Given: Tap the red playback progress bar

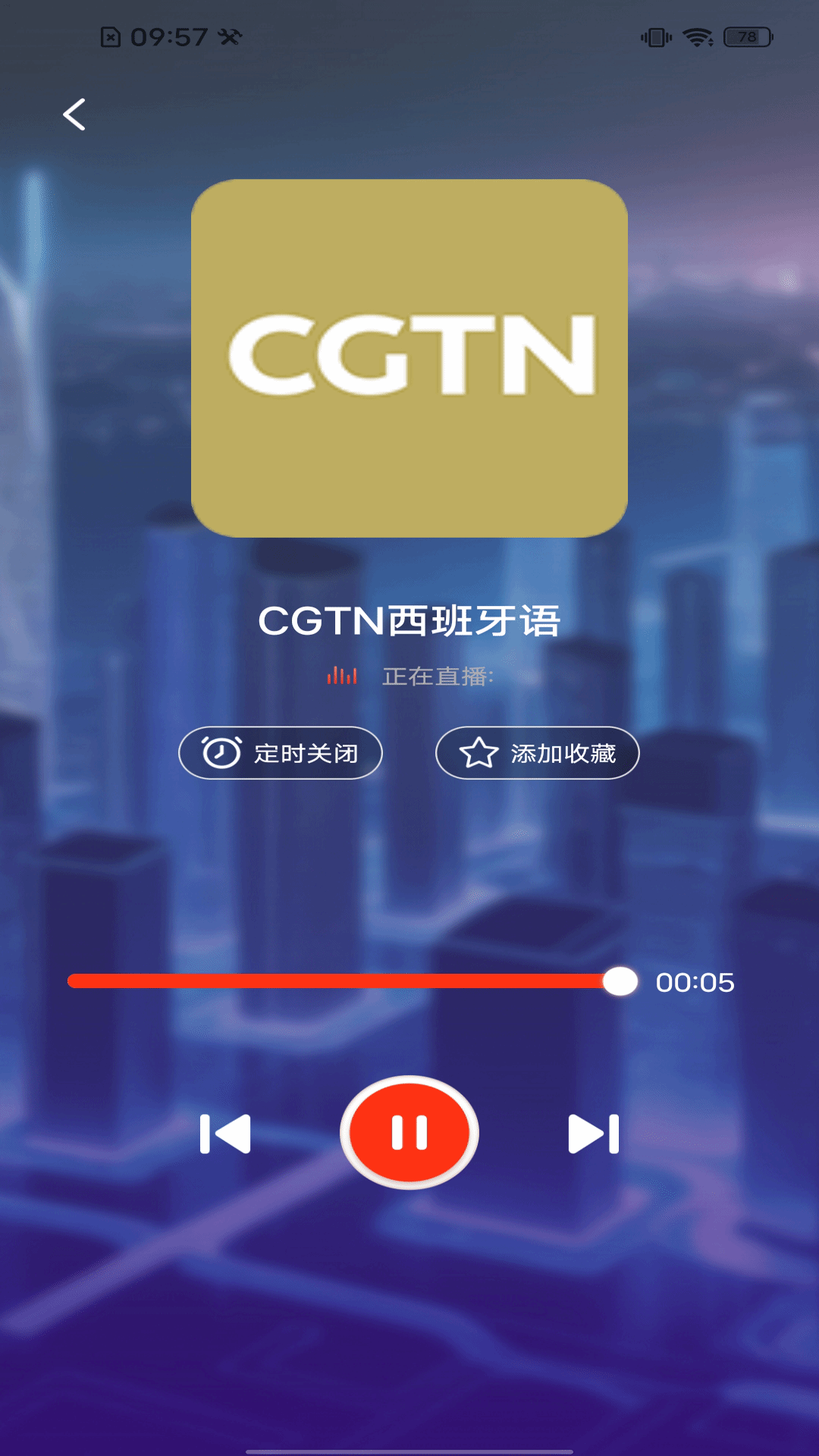Looking at the screenshot, I should coord(341,981).
